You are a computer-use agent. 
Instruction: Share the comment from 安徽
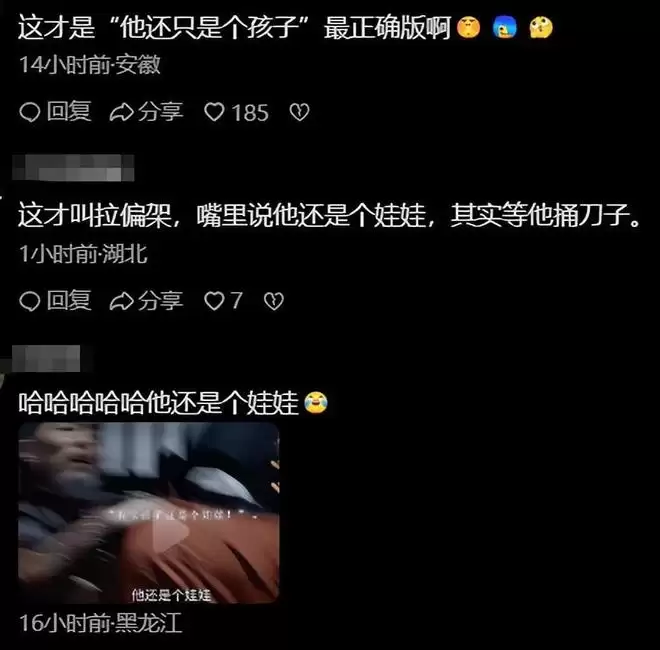[x=146, y=112]
